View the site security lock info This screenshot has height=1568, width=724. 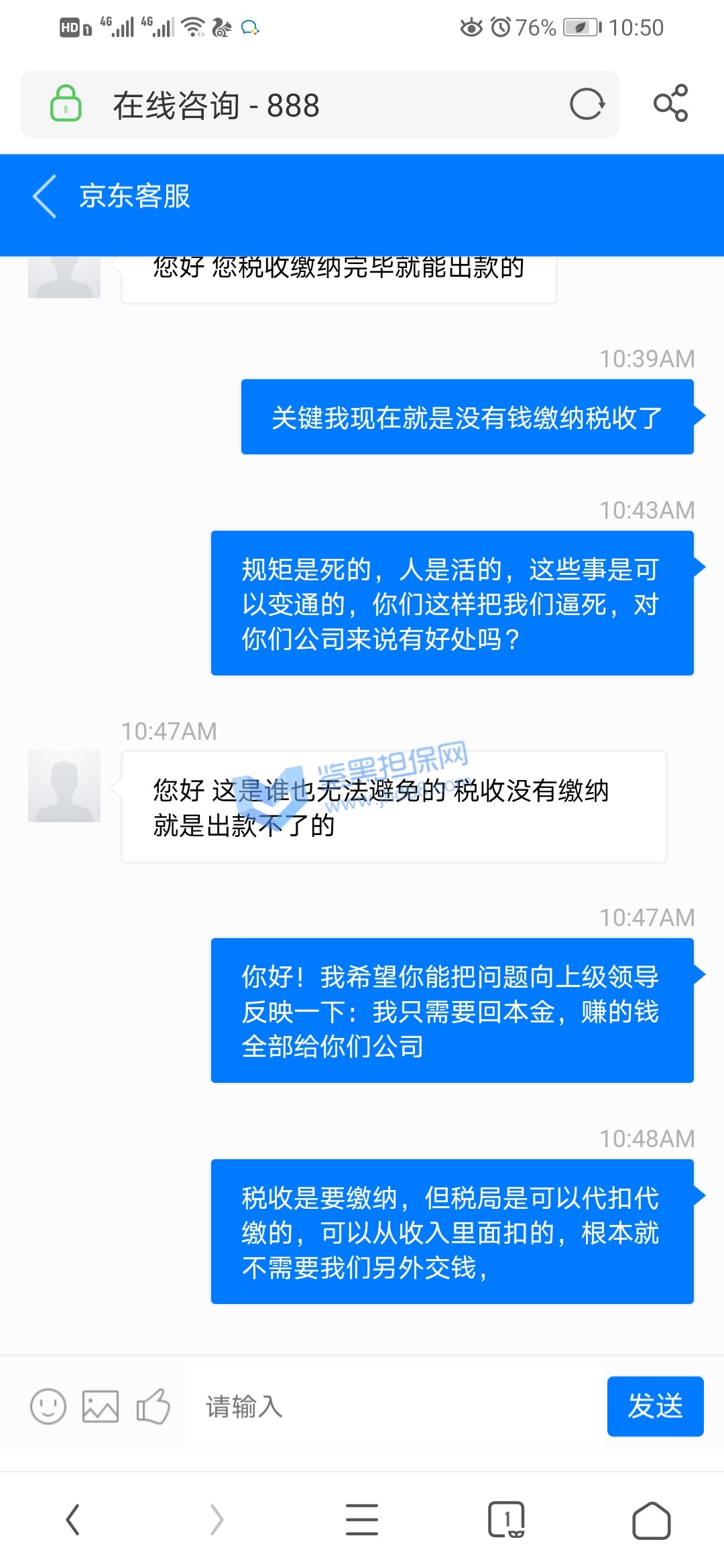(66, 104)
